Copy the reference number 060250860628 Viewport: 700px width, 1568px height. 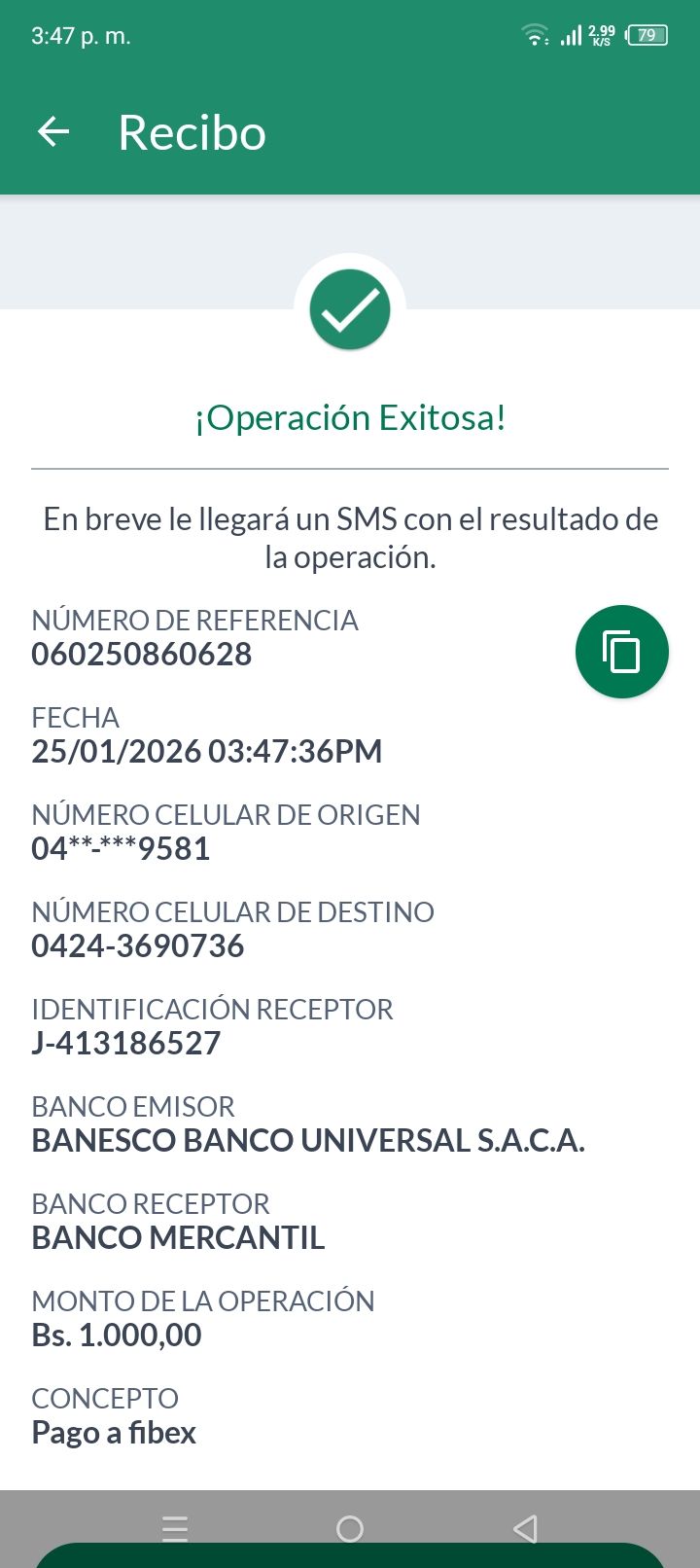click(x=621, y=652)
